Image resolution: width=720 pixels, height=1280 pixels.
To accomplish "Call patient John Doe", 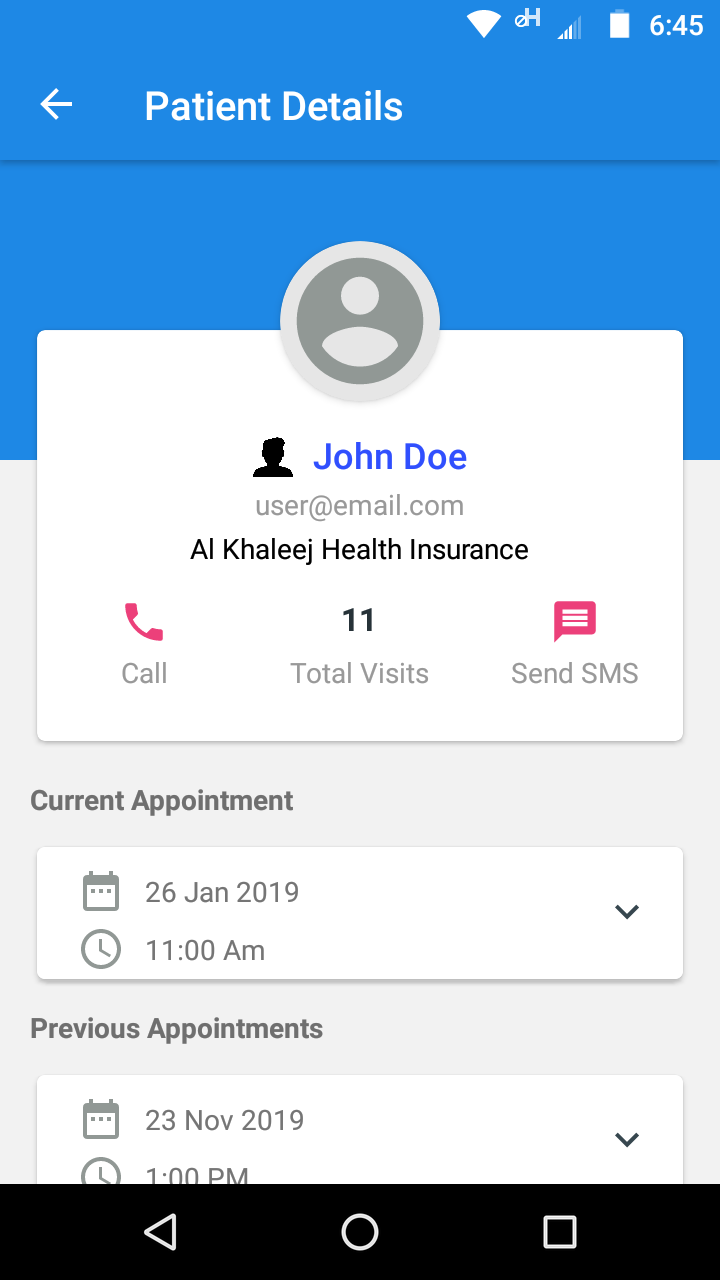I will 144,623.
